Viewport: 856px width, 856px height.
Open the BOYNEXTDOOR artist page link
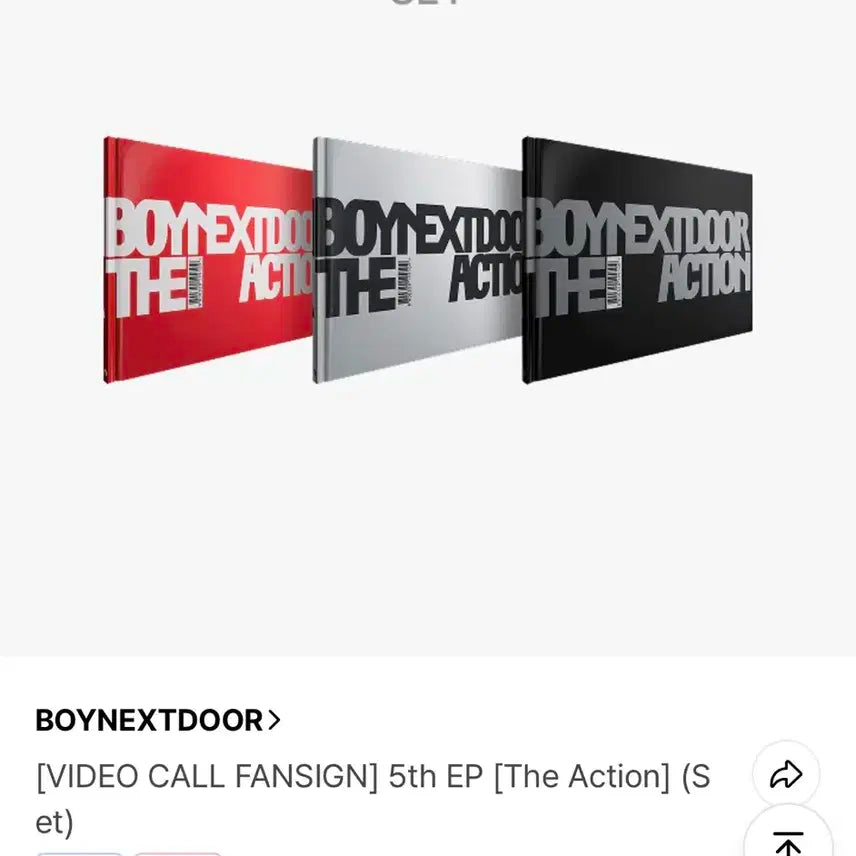pos(158,720)
